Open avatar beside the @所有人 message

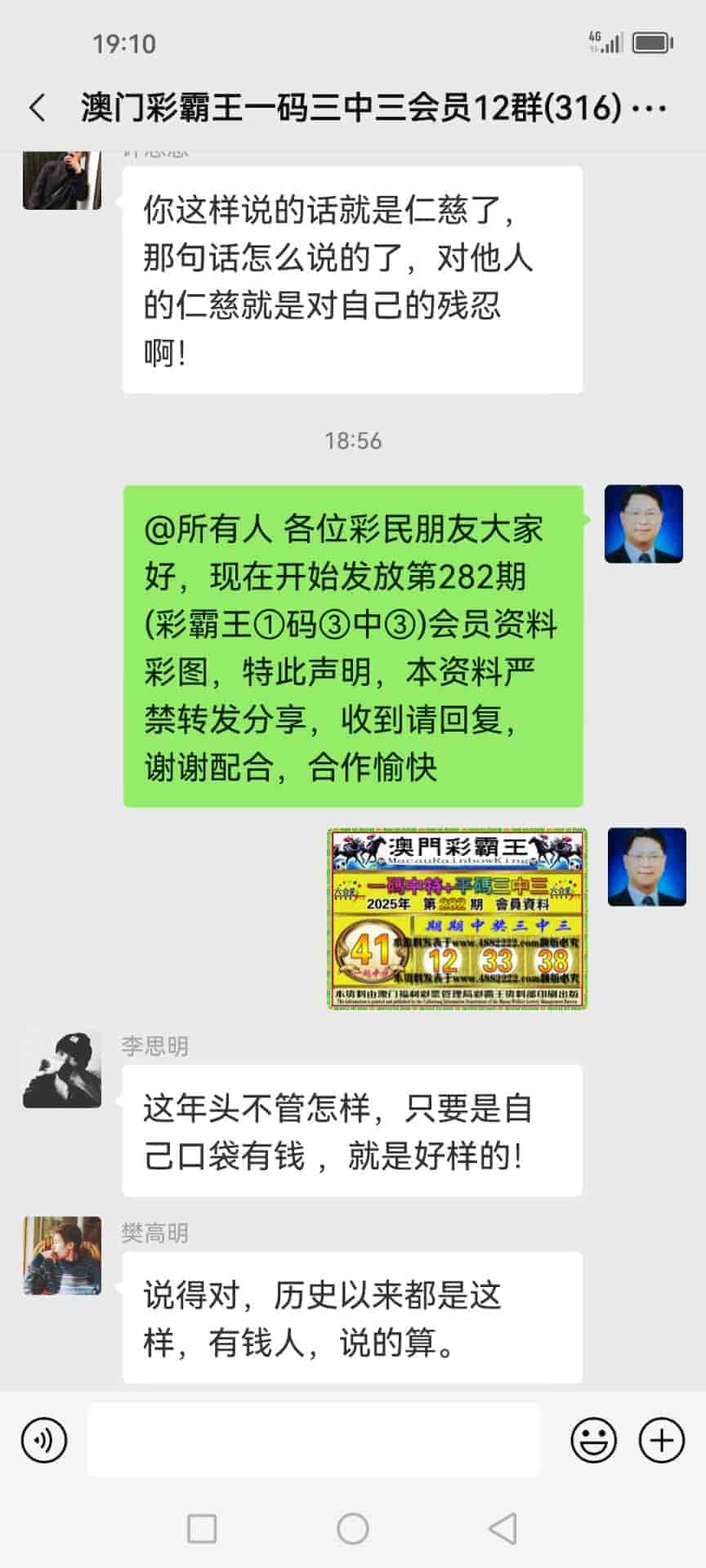tap(644, 524)
